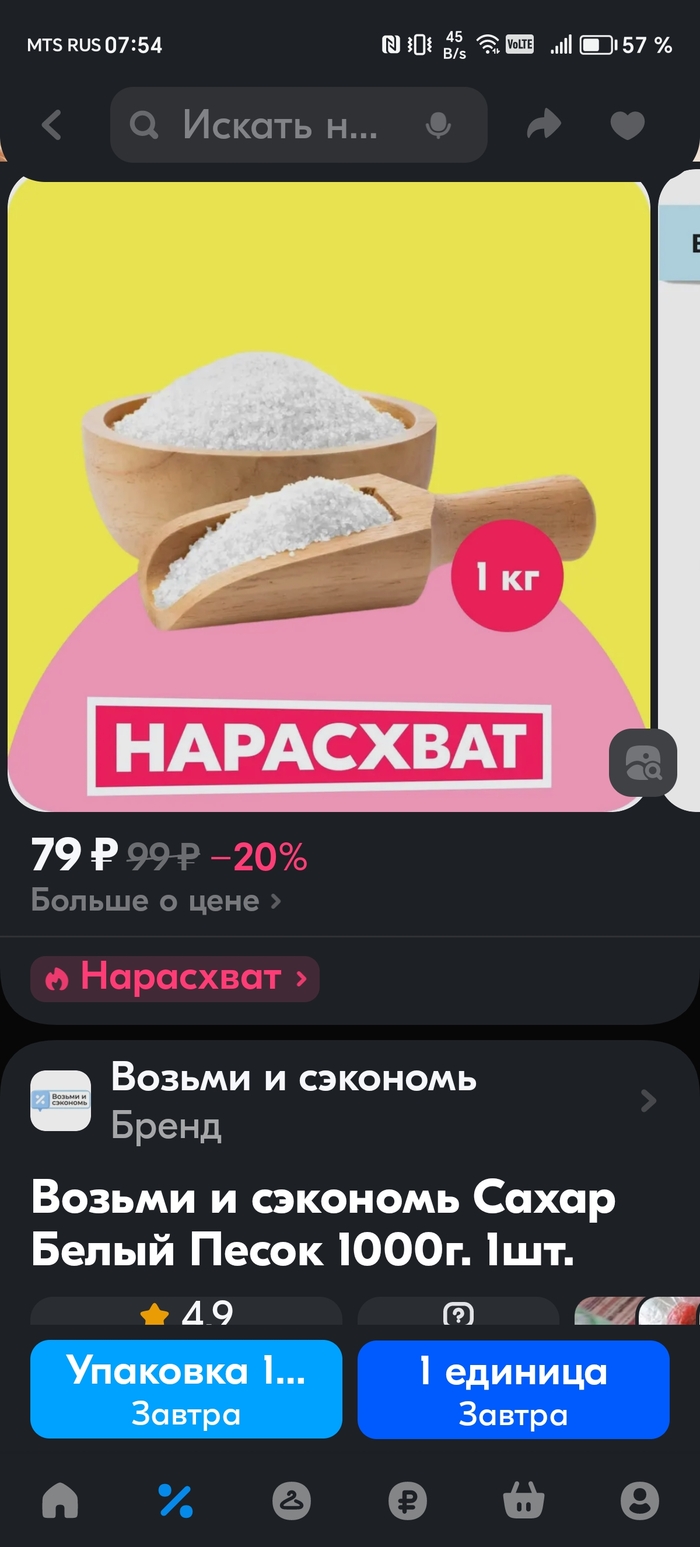Open the hanger fashion tab

coord(292,1500)
